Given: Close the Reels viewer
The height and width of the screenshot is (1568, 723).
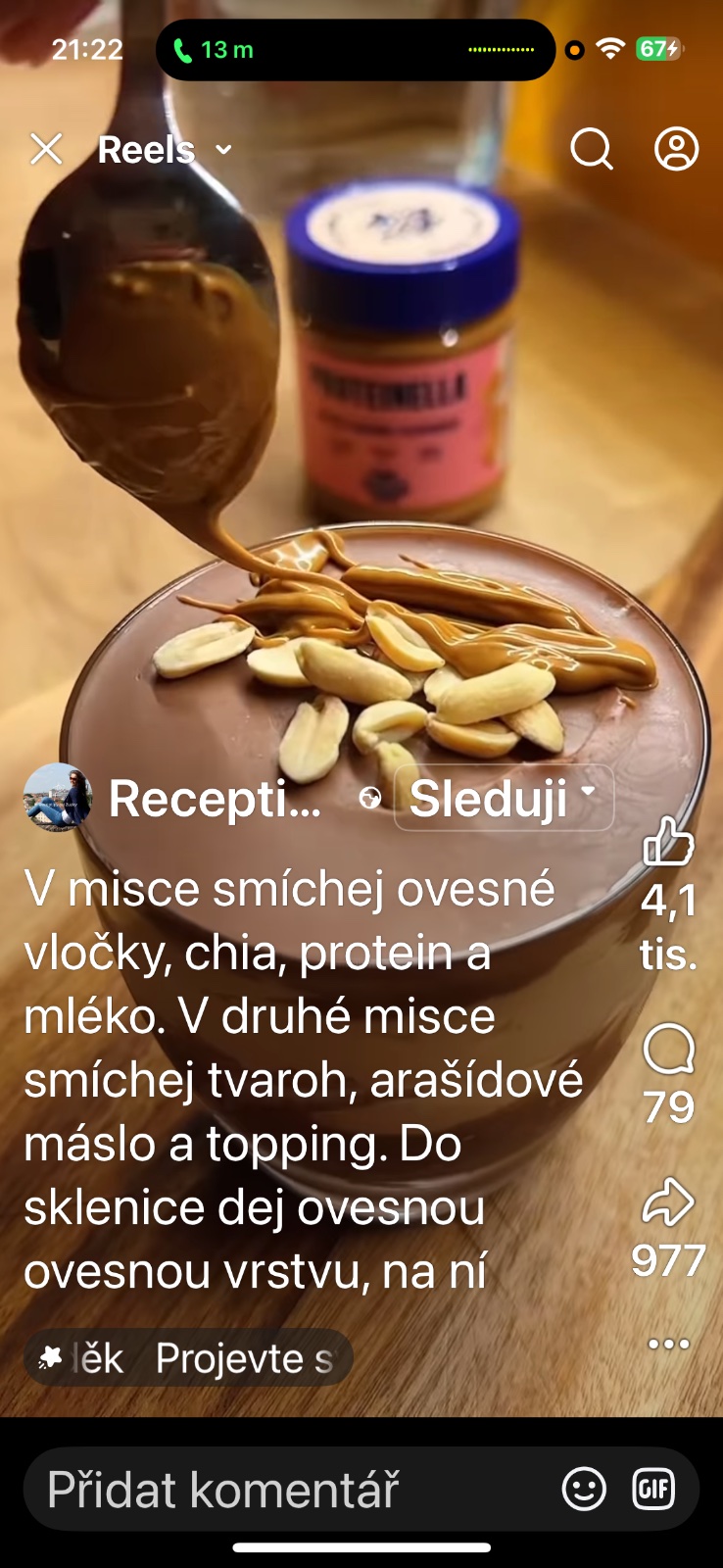Looking at the screenshot, I should tap(46, 150).
